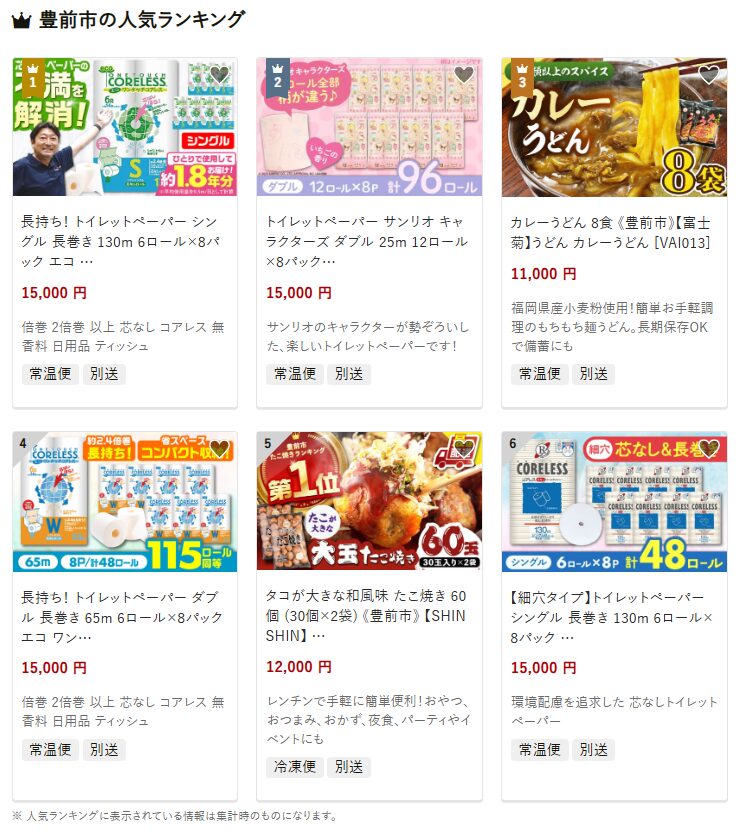This screenshot has height=835, width=742.
Task: Favorite the rank 4 double toilet paper
Action: [220, 448]
